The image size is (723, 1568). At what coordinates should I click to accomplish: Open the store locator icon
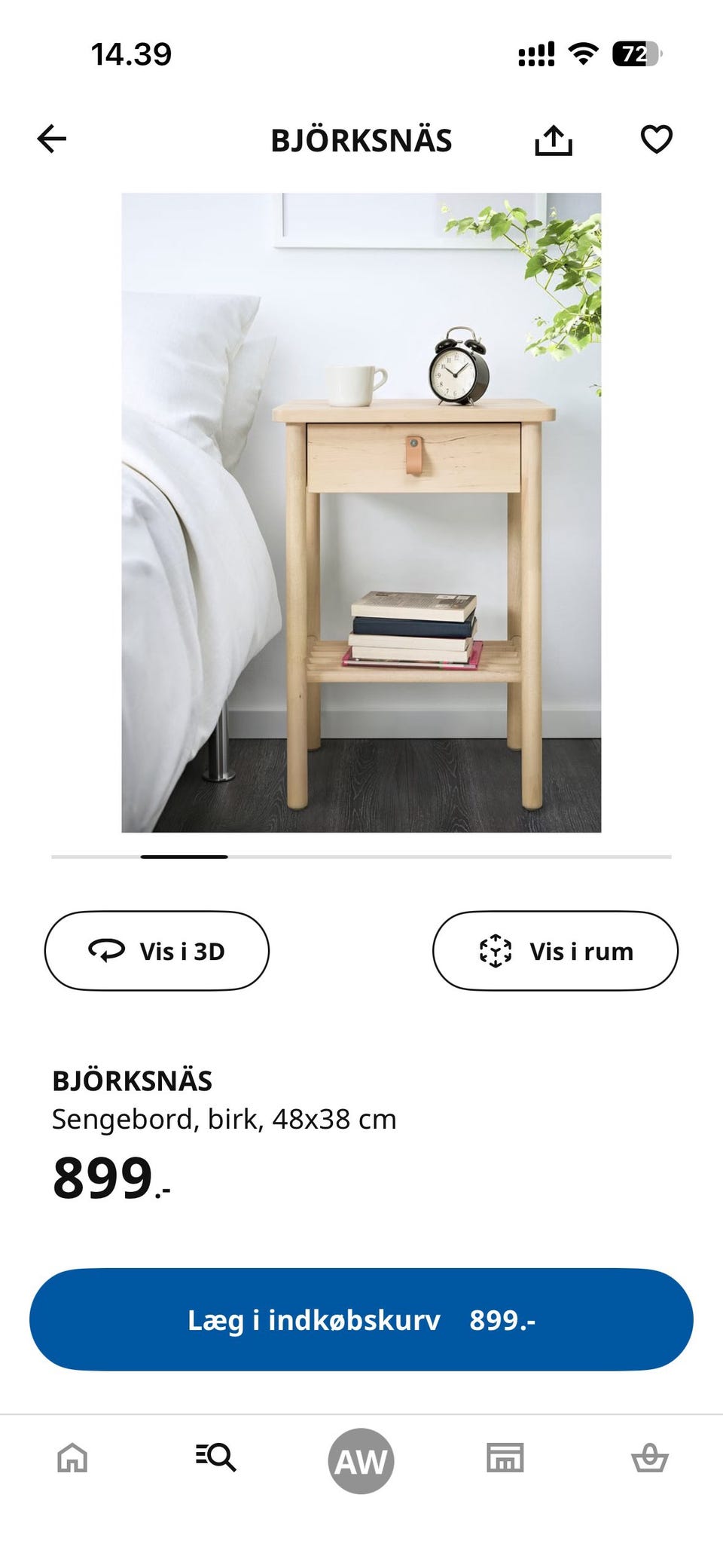point(506,1459)
